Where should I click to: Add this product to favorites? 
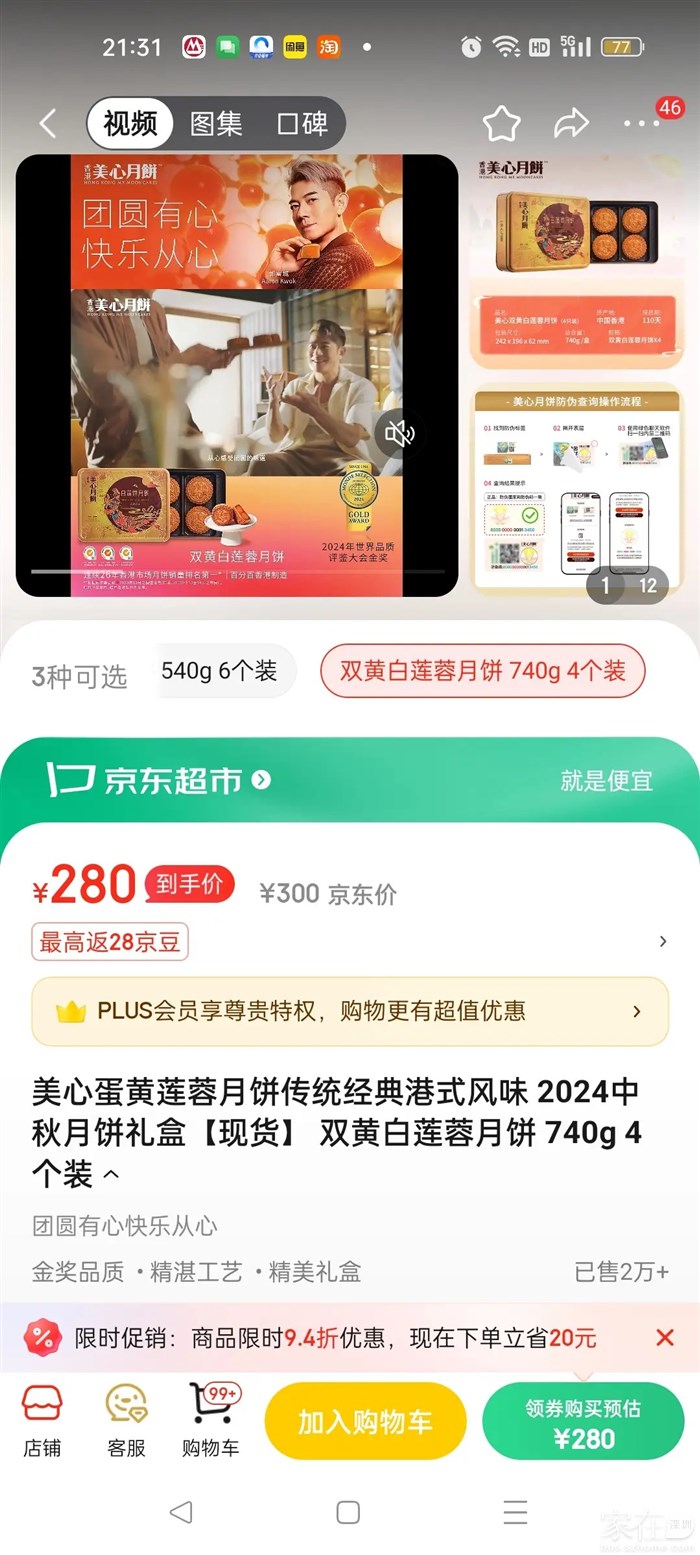point(501,123)
